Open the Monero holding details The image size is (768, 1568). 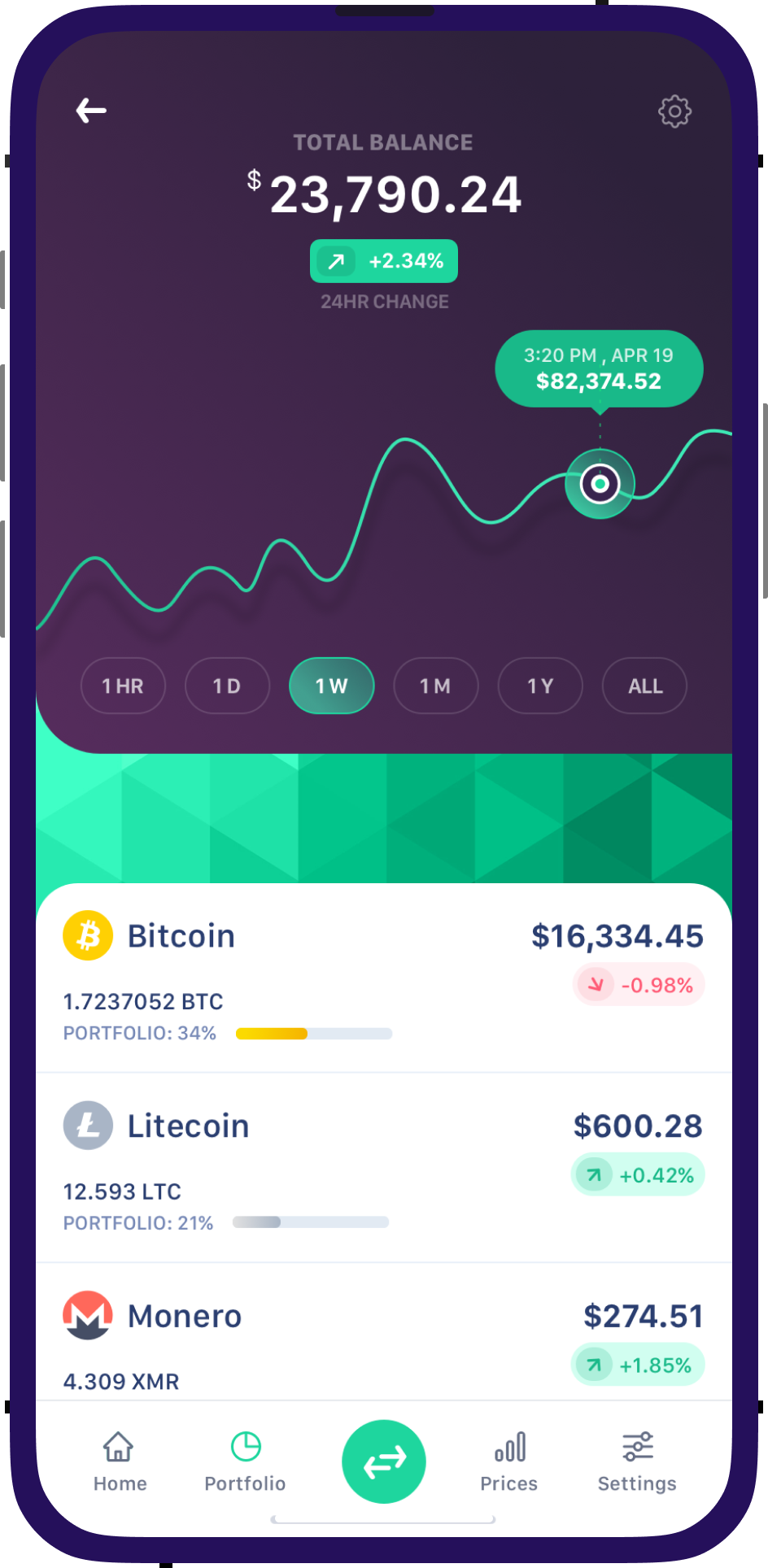pyautogui.click(x=383, y=1334)
